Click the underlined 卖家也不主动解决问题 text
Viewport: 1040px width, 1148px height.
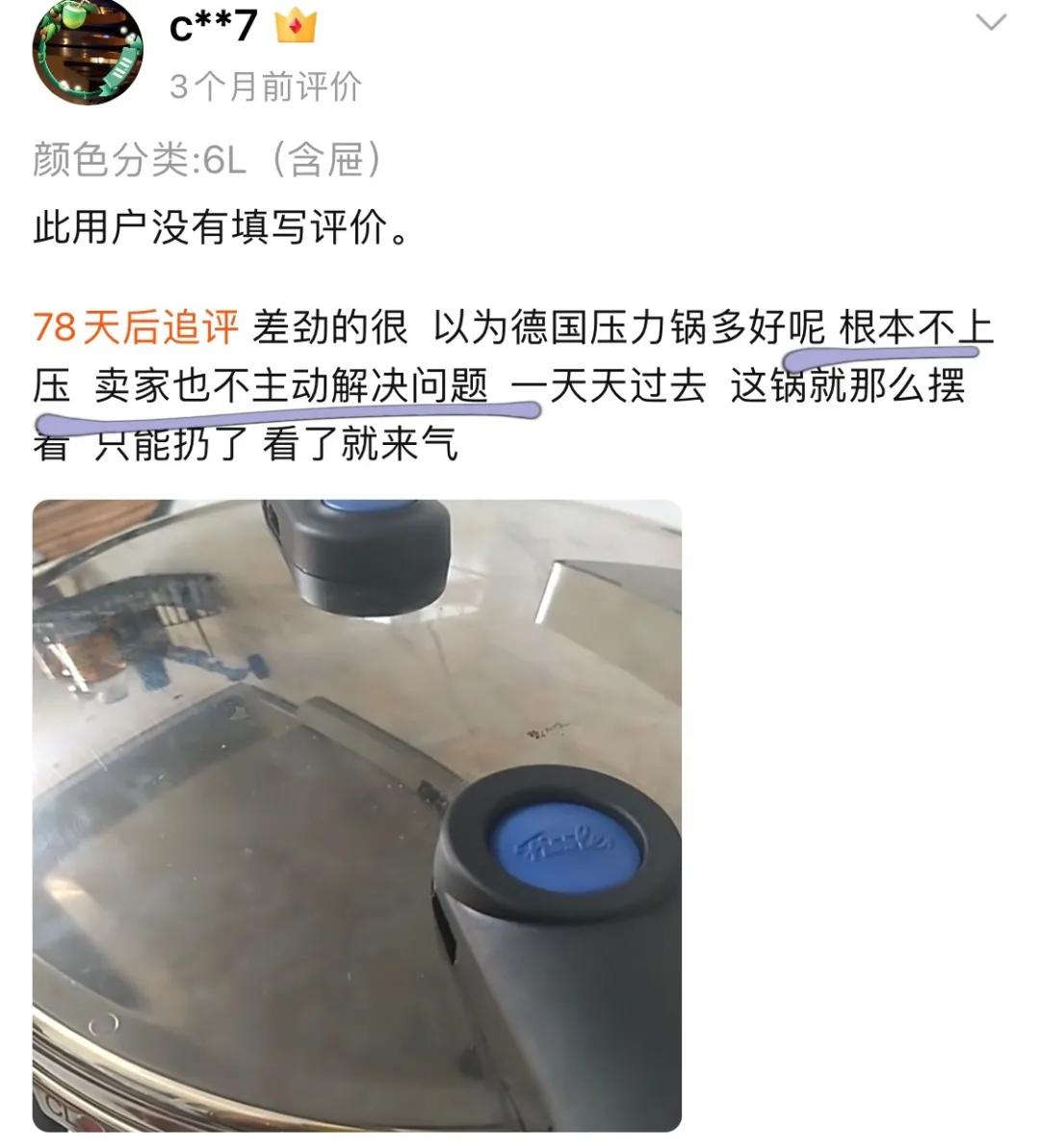pyautogui.click(x=289, y=387)
